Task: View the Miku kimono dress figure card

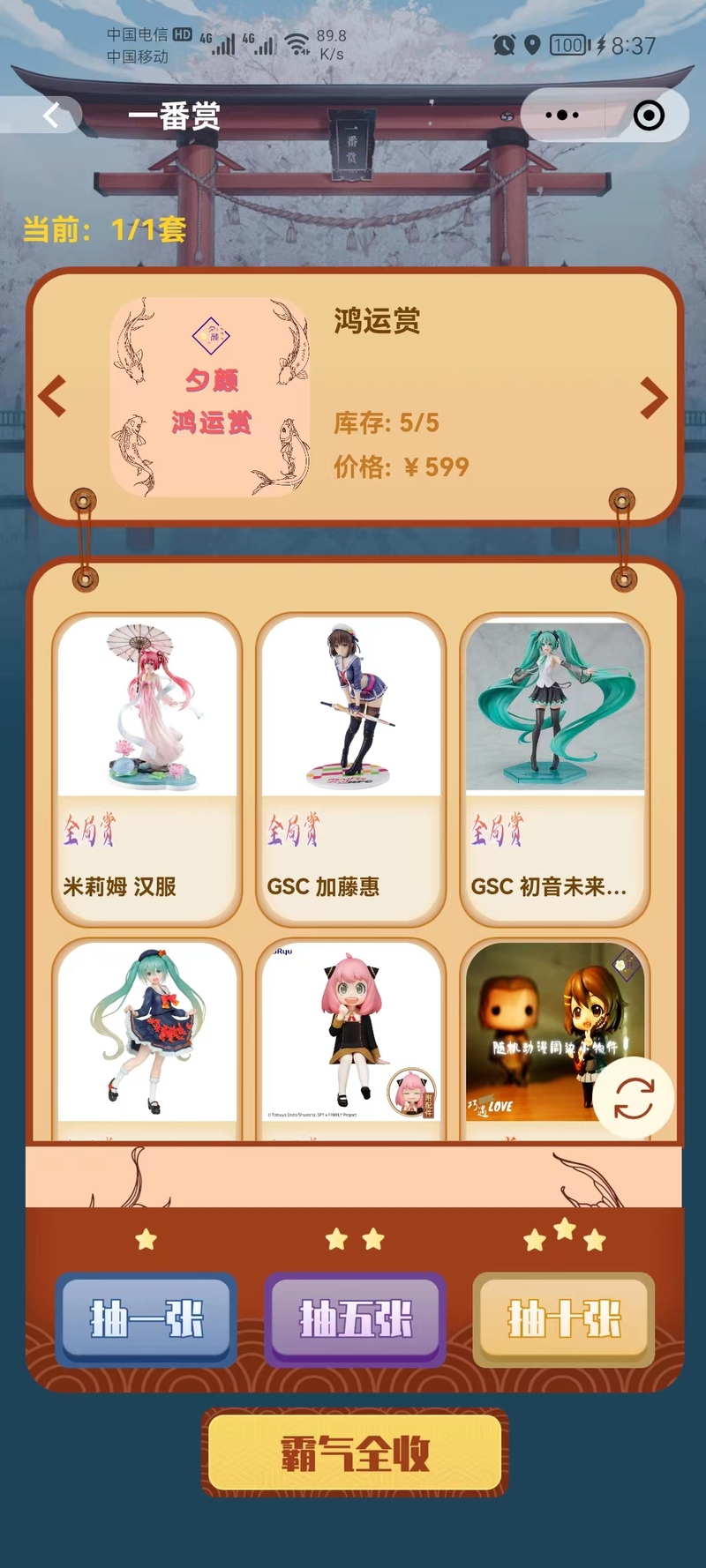Action: click(146, 1032)
